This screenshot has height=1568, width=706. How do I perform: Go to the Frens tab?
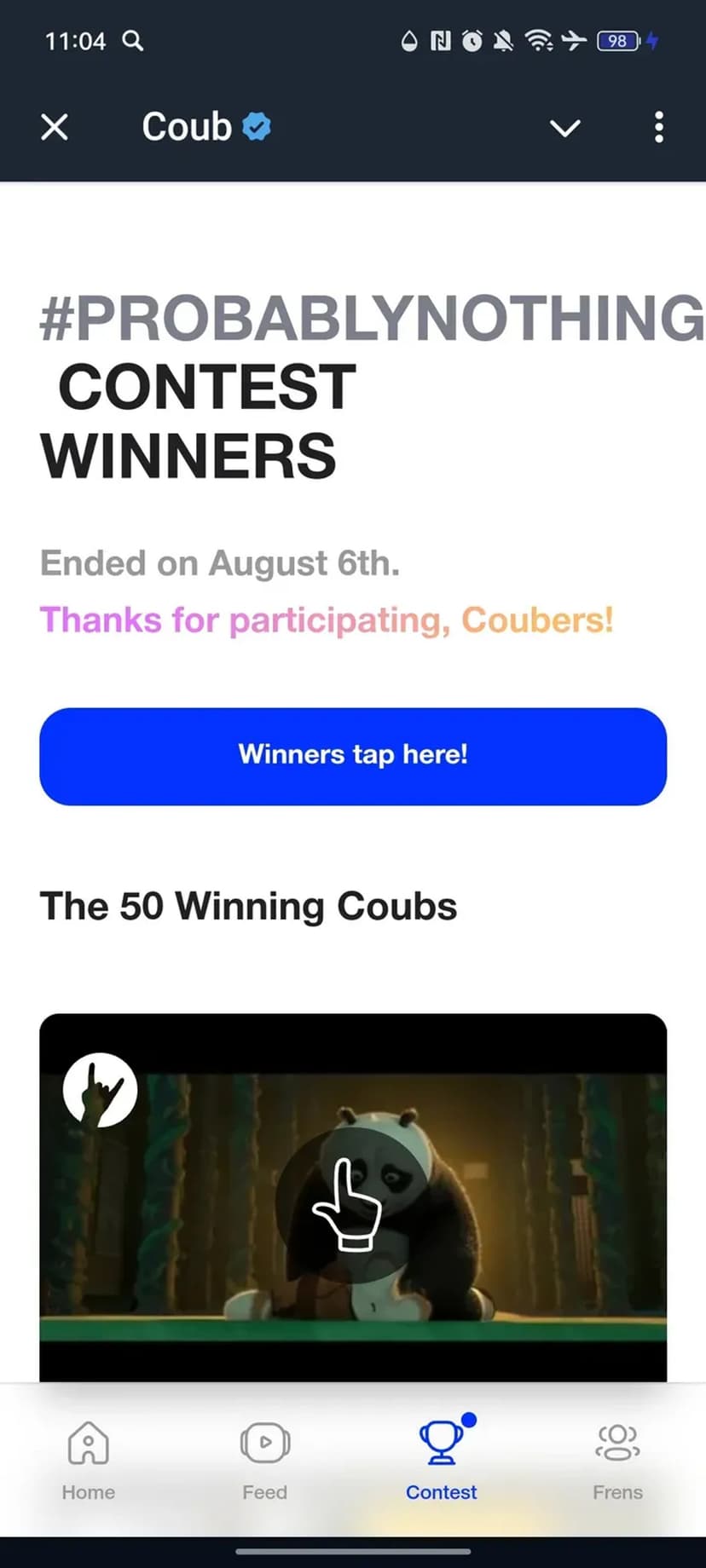tap(617, 1461)
